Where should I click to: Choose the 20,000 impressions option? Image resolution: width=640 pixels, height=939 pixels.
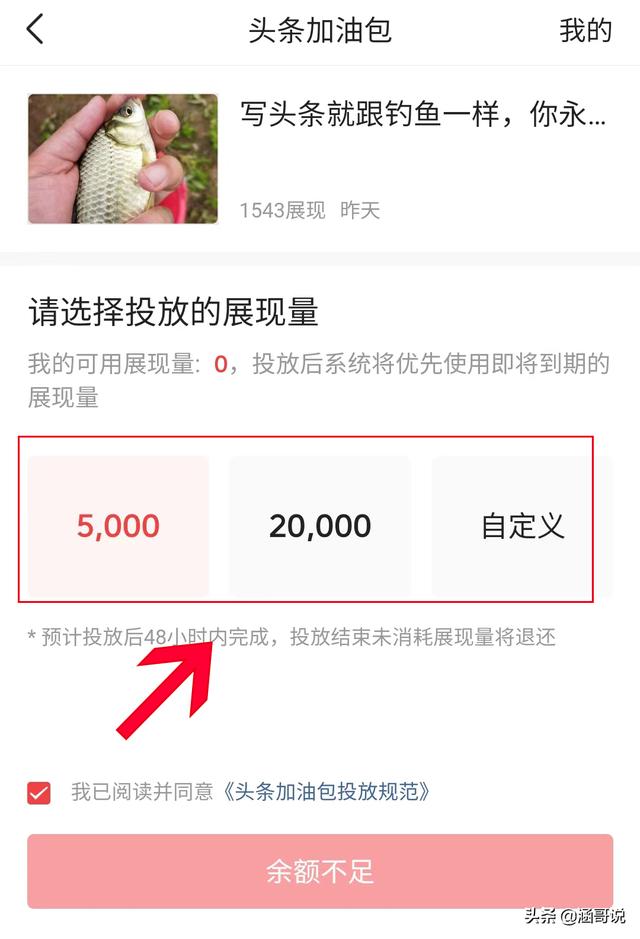[x=320, y=526]
